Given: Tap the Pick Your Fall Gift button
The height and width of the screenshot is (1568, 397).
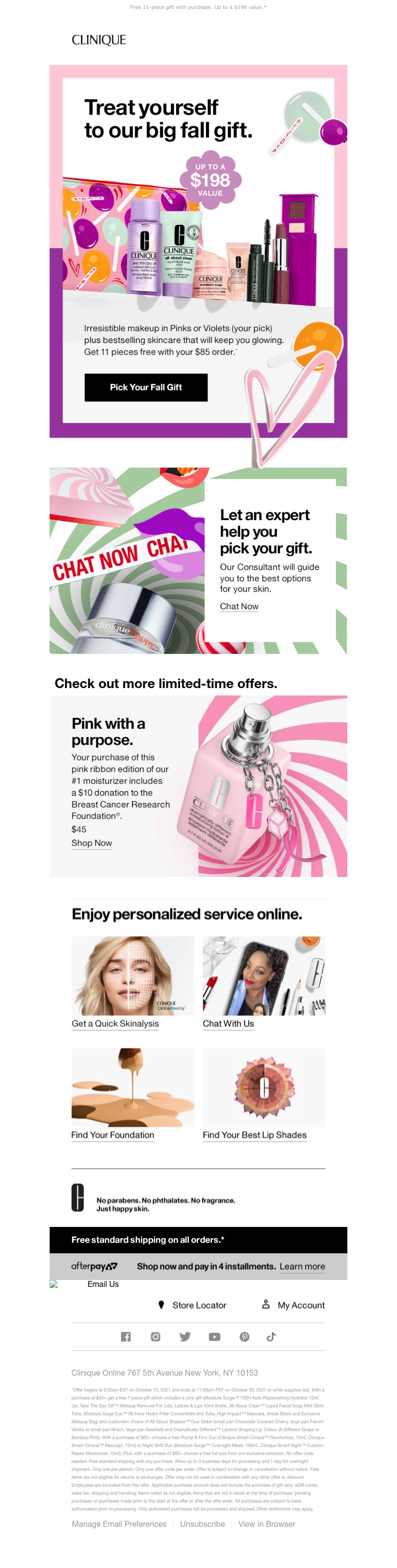Looking at the screenshot, I should point(145,387).
